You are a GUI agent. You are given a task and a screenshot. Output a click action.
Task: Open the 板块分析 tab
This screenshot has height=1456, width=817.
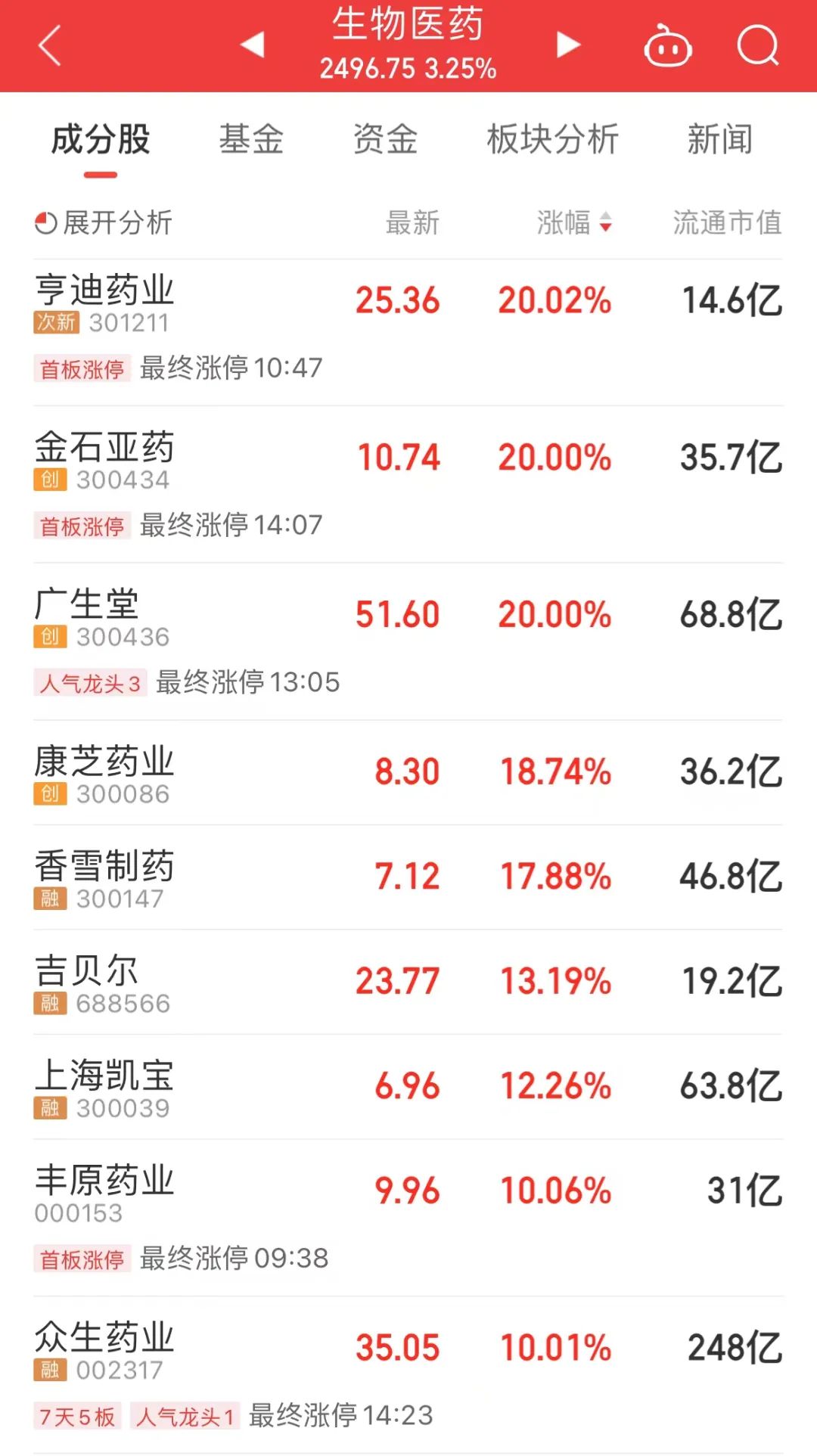pyautogui.click(x=552, y=140)
